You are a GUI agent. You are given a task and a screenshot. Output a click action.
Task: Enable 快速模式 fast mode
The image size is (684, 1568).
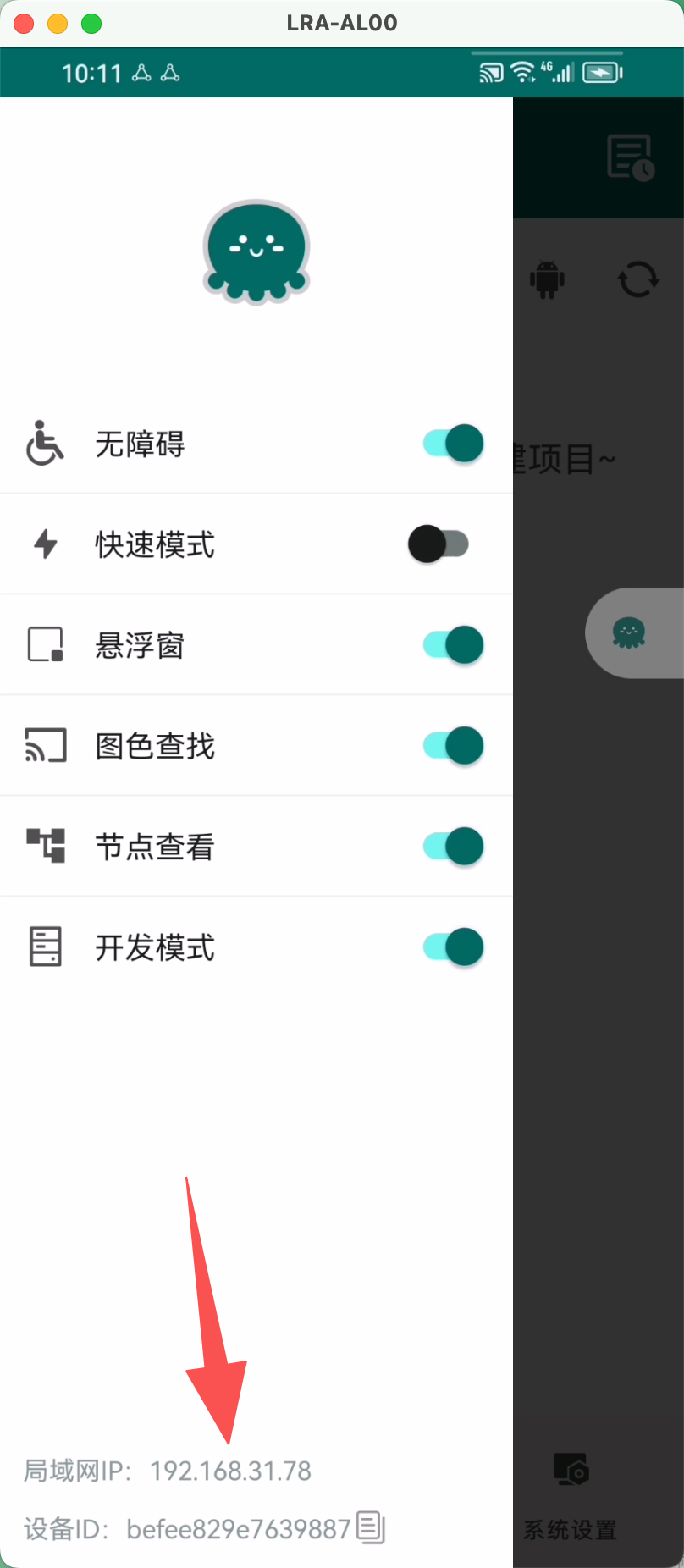coord(439,544)
